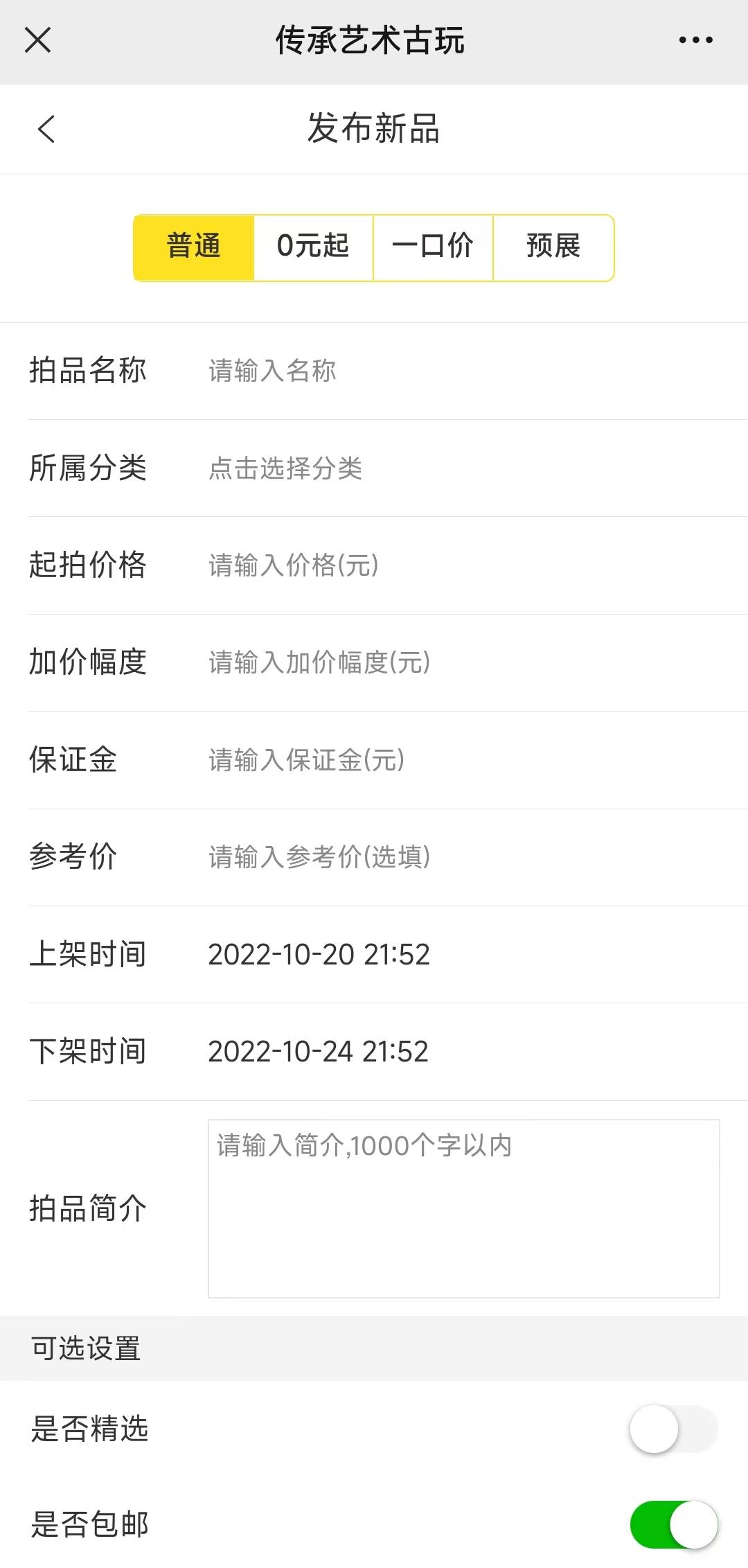Go back from 发布新品 page
This screenshot has width=748, height=1568.
[x=46, y=129]
